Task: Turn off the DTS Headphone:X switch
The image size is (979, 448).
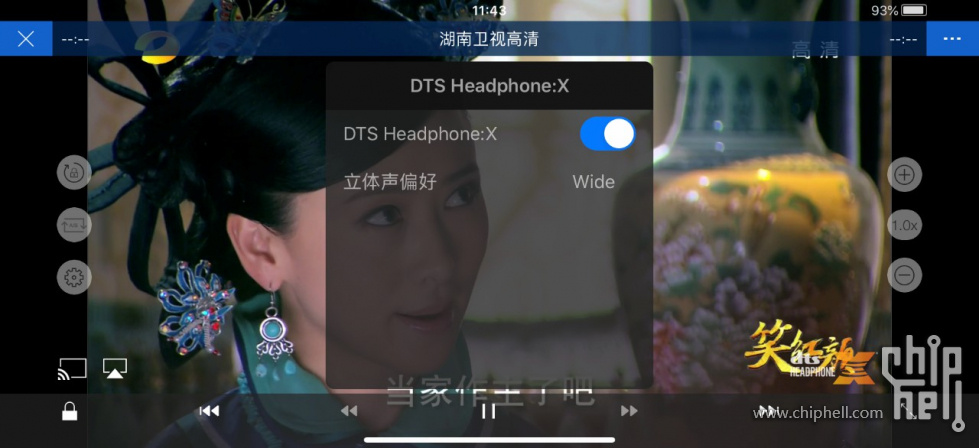Action: pyautogui.click(x=607, y=134)
